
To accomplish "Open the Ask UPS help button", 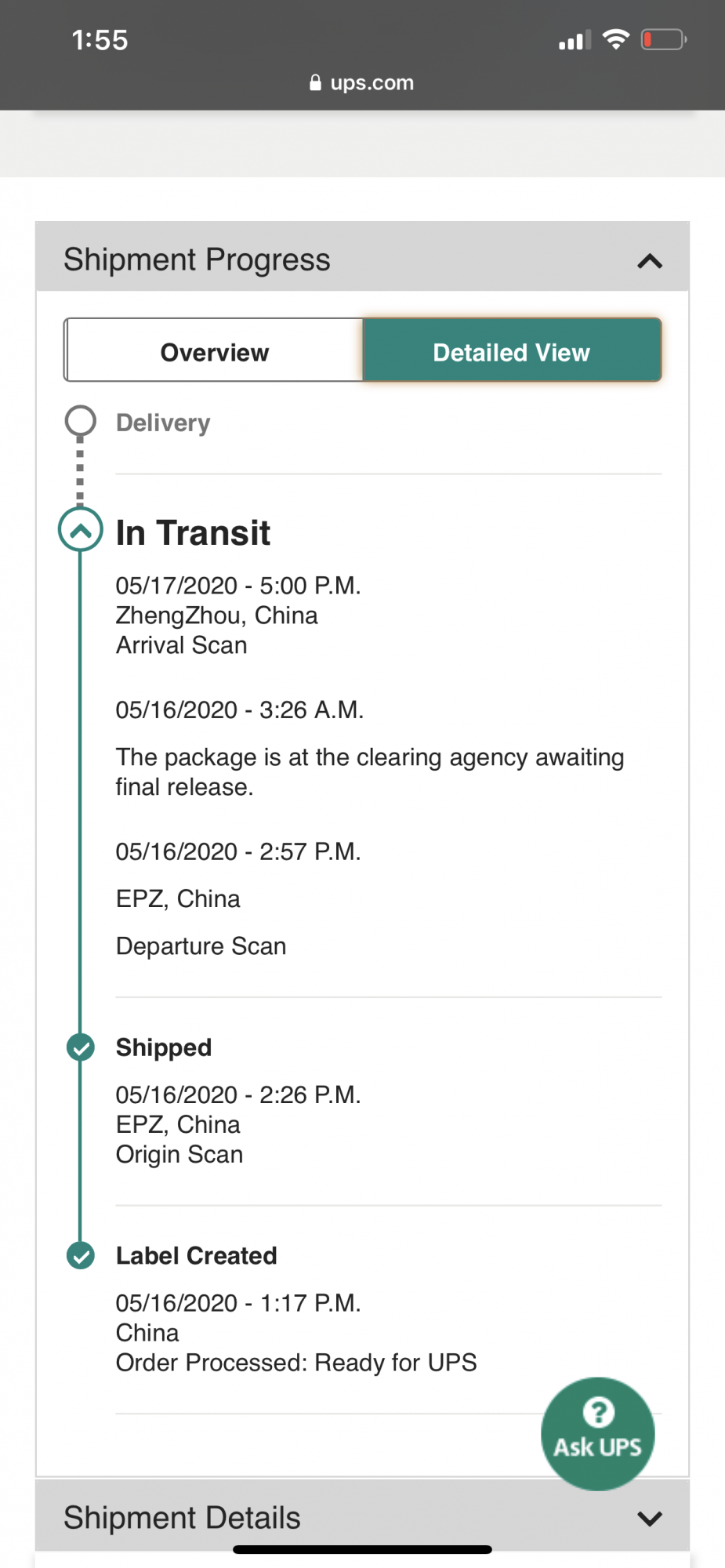I will tap(598, 1433).
